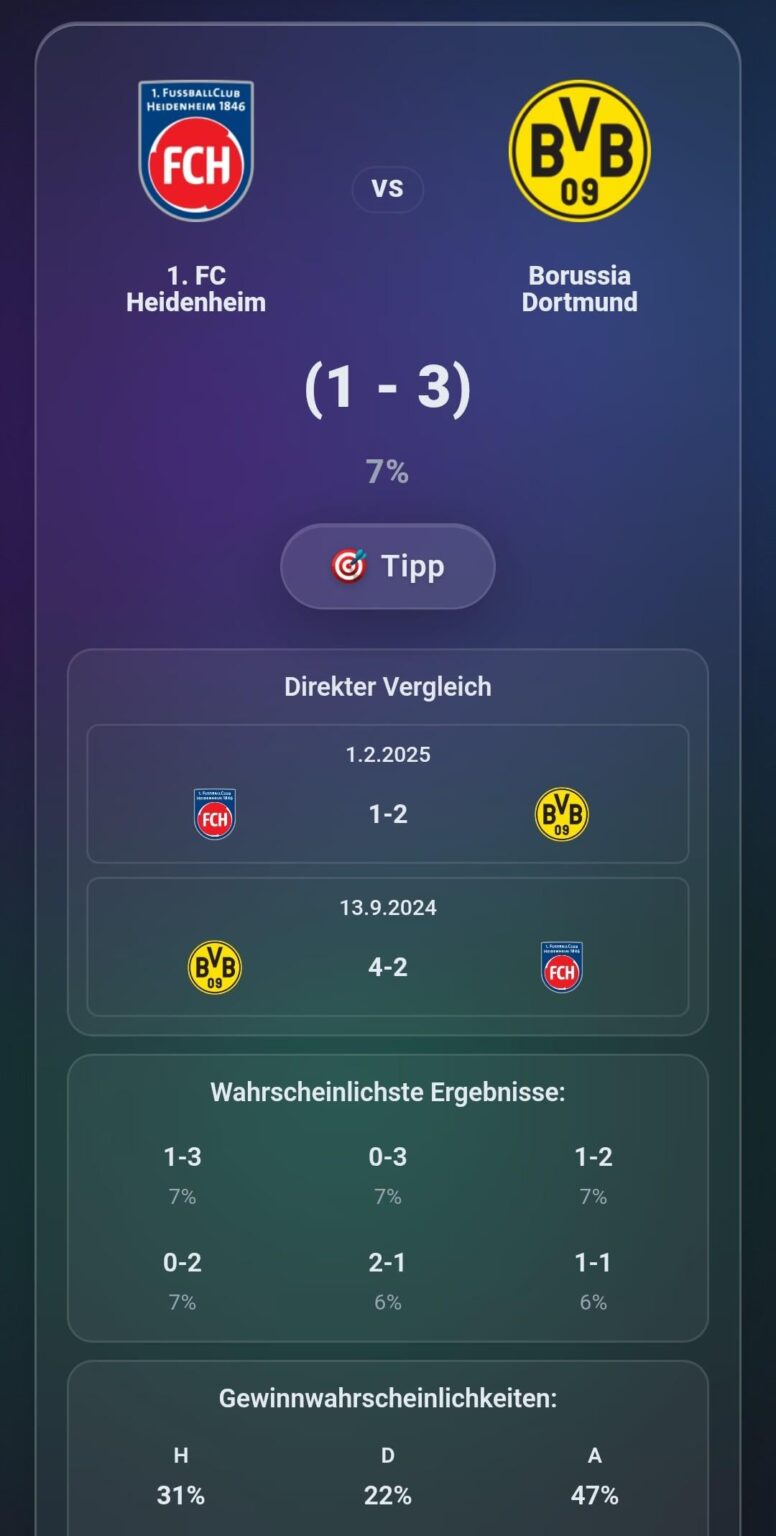Click the small BVB badge in the 1.2.2025 match
Screen dimensions: 776x1536
[x=562, y=813]
